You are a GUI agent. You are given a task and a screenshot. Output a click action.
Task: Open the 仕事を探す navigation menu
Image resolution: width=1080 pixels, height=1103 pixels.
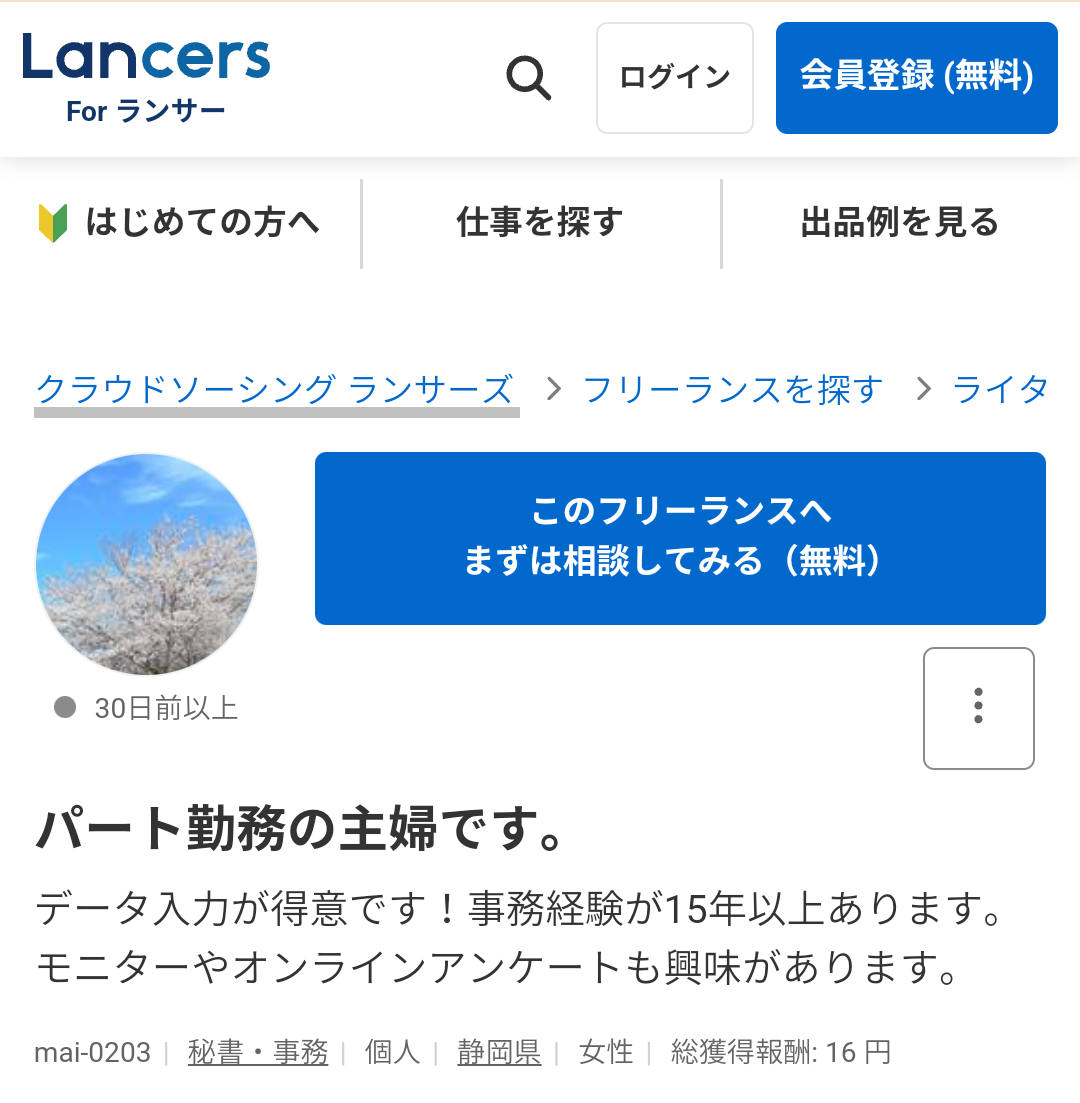[x=538, y=223]
